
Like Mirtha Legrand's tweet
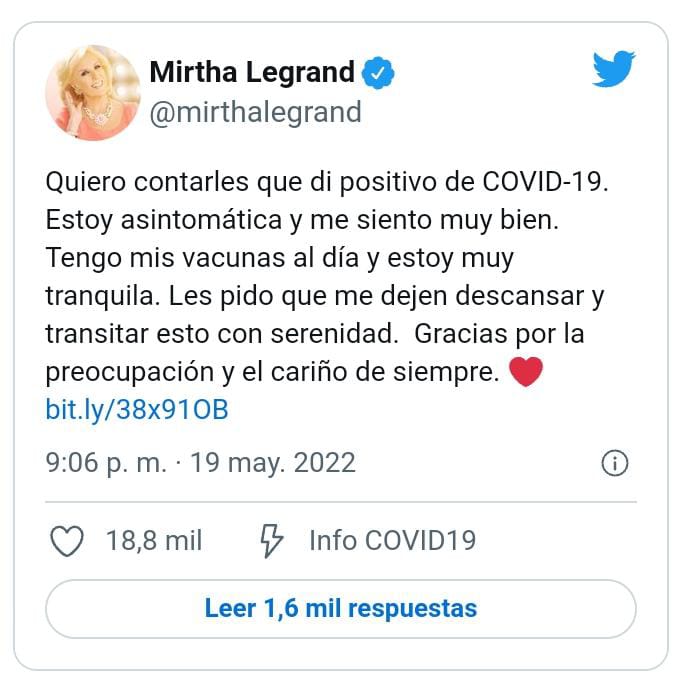tap(67, 541)
